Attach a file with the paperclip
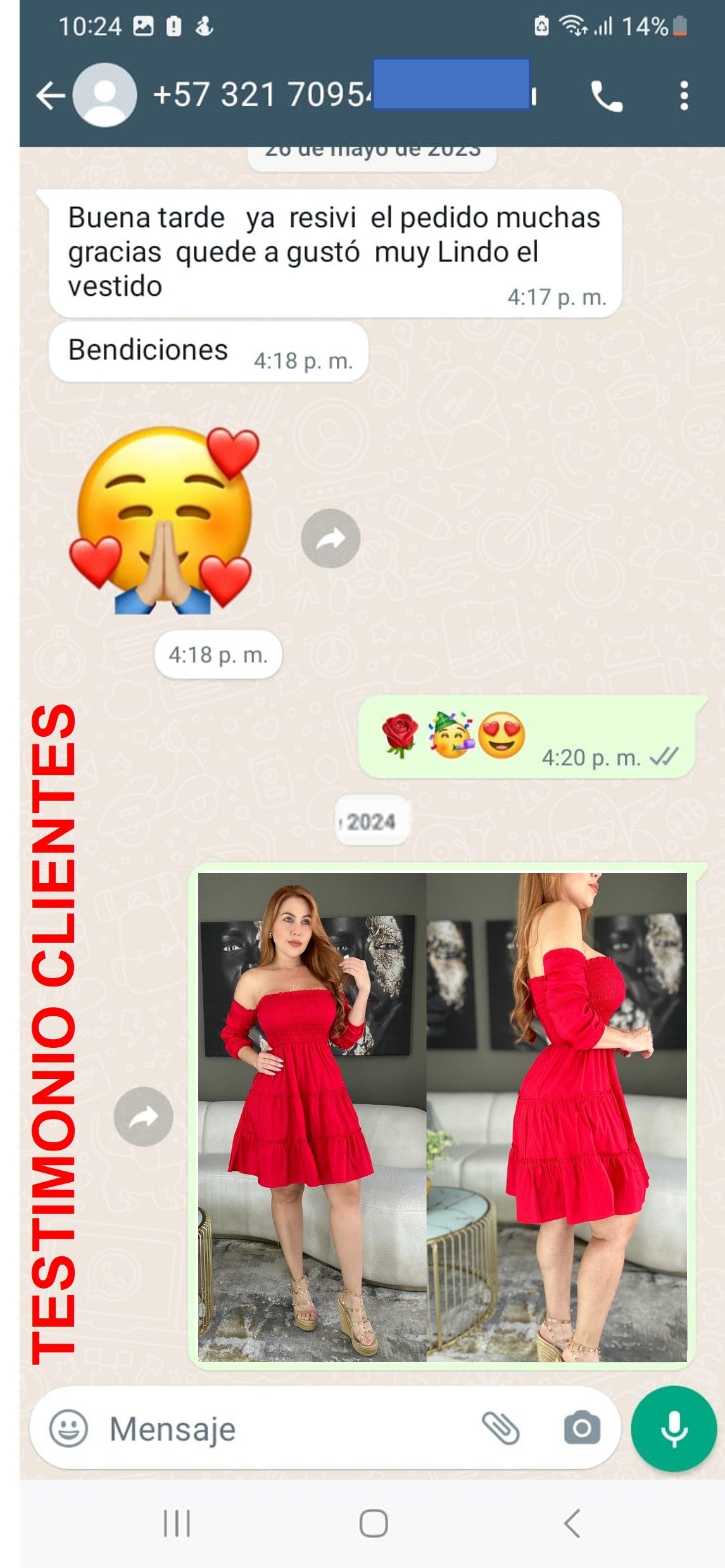 500,1429
